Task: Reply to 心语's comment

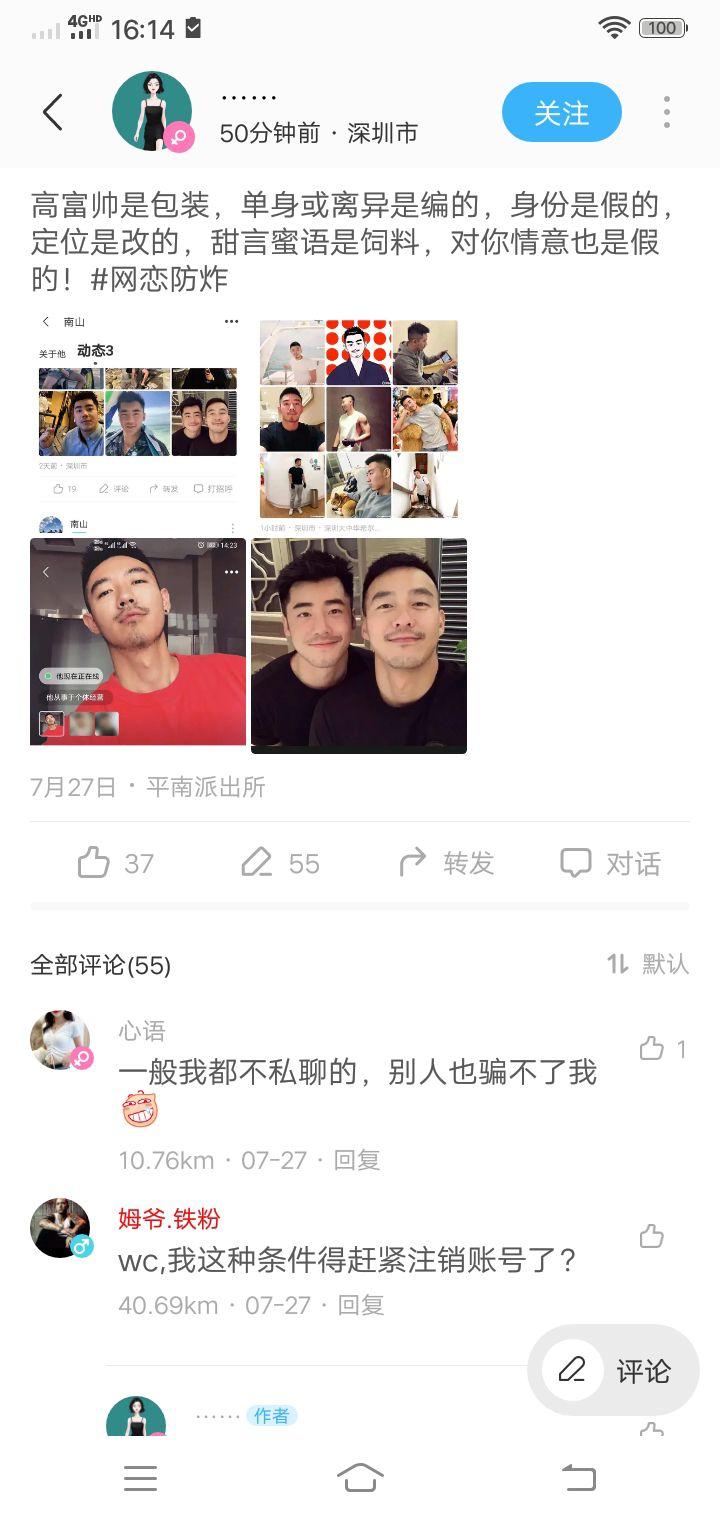Action: point(357,1160)
